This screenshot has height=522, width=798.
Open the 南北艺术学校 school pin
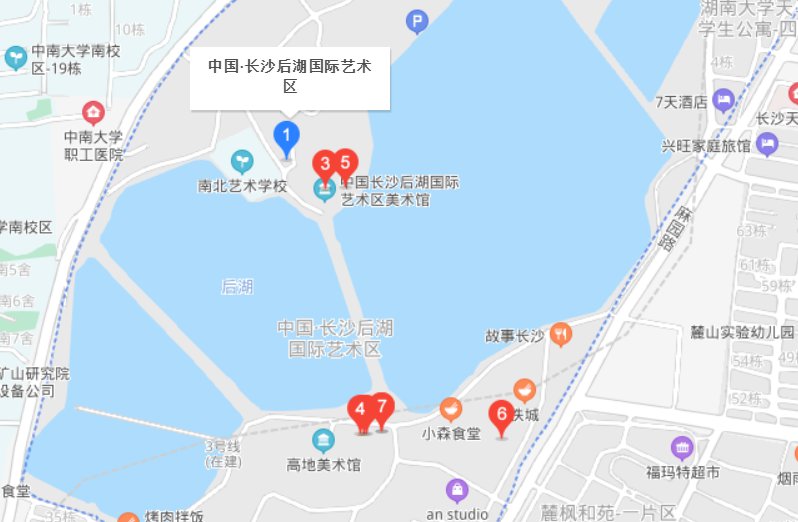(x=242, y=160)
